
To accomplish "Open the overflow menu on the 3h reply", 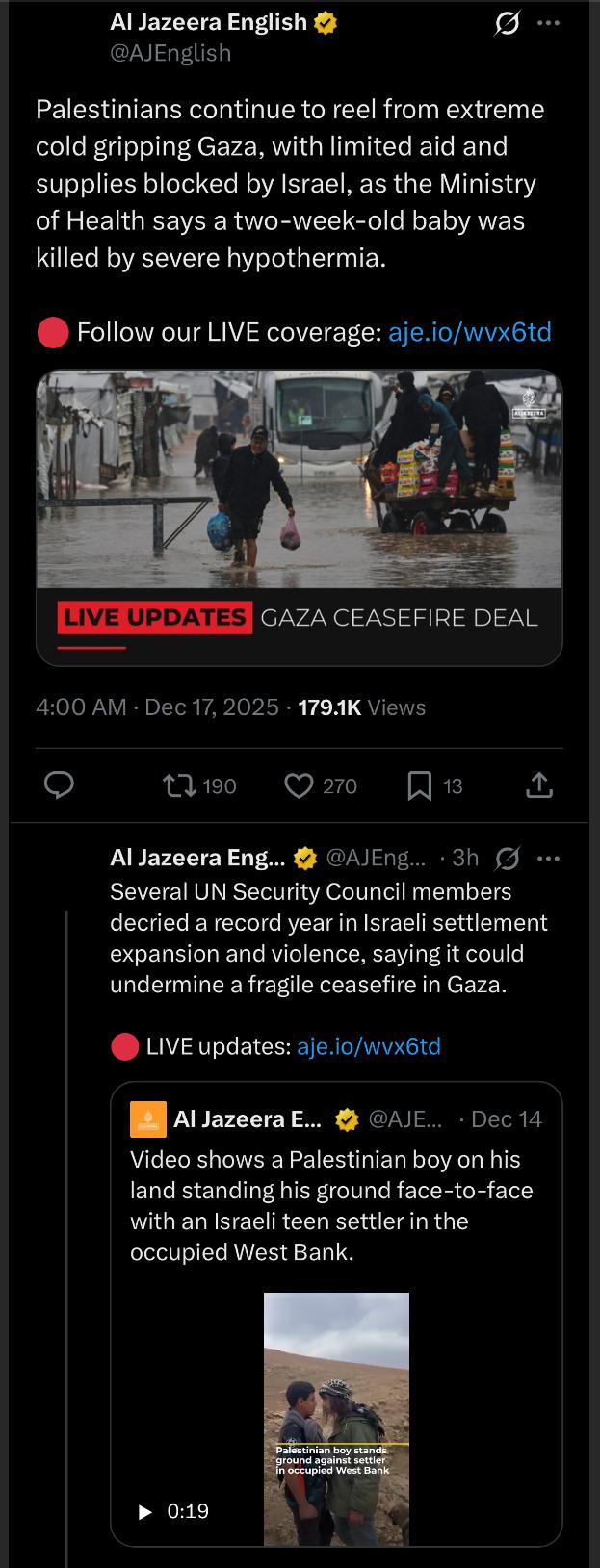I will coord(548,858).
